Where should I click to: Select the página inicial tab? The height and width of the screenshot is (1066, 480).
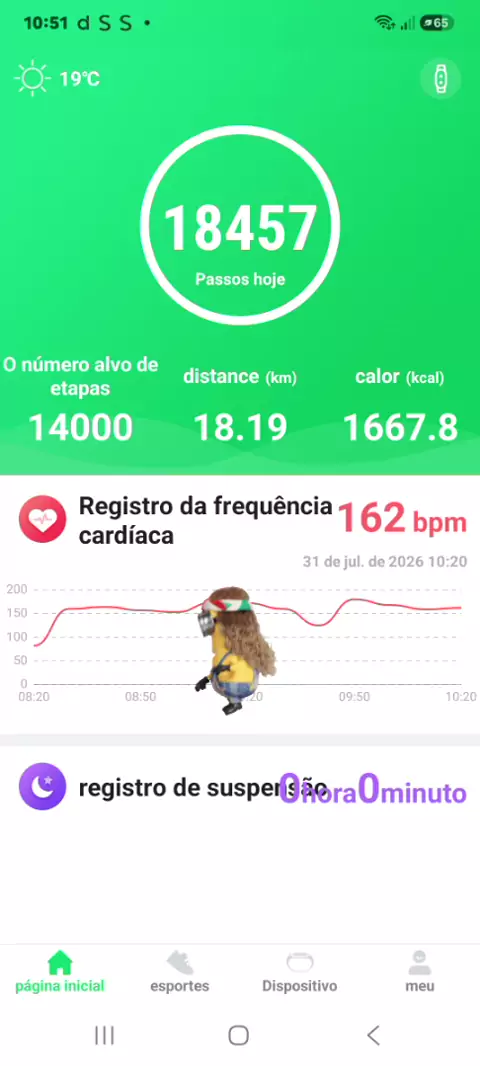click(x=60, y=972)
